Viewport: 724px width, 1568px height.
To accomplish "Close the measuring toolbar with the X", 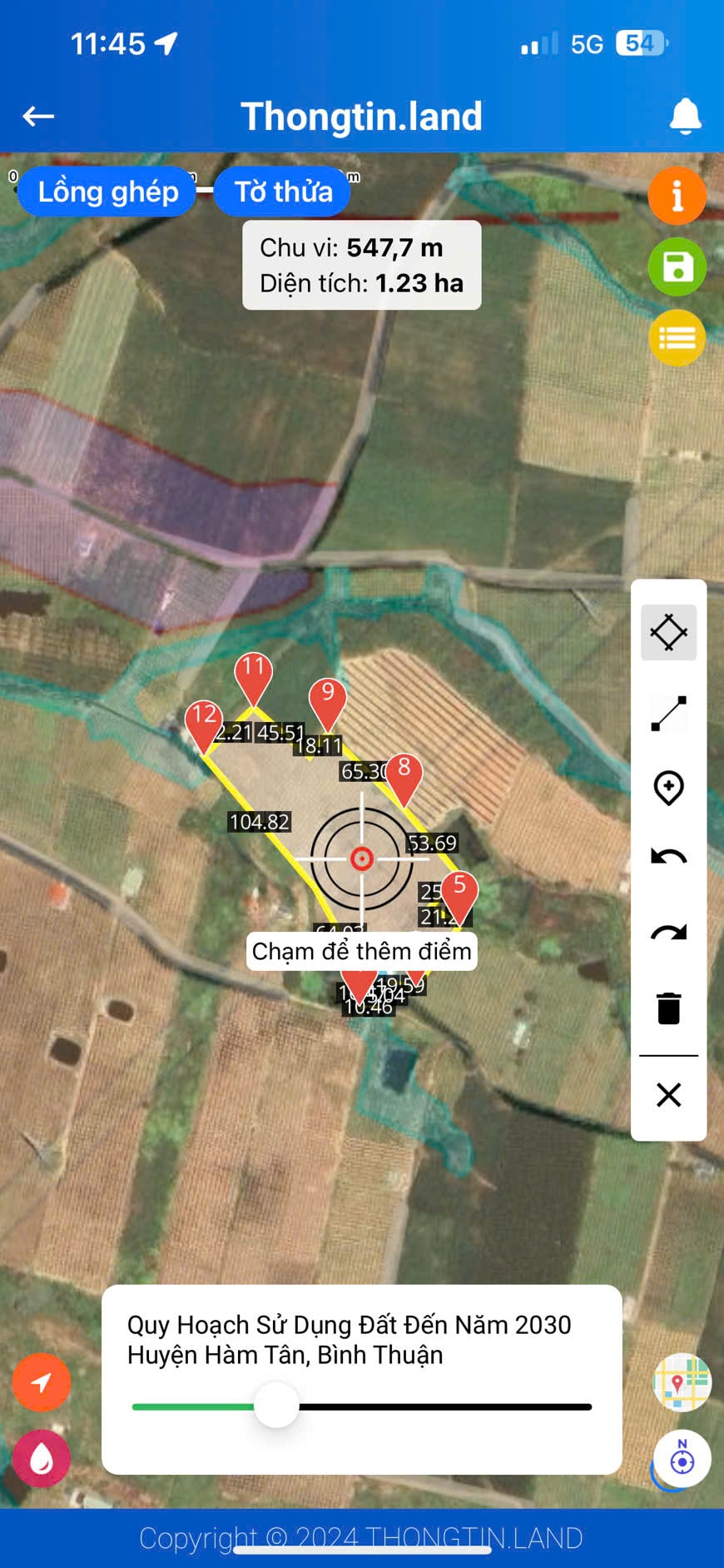I will [x=669, y=1095].
